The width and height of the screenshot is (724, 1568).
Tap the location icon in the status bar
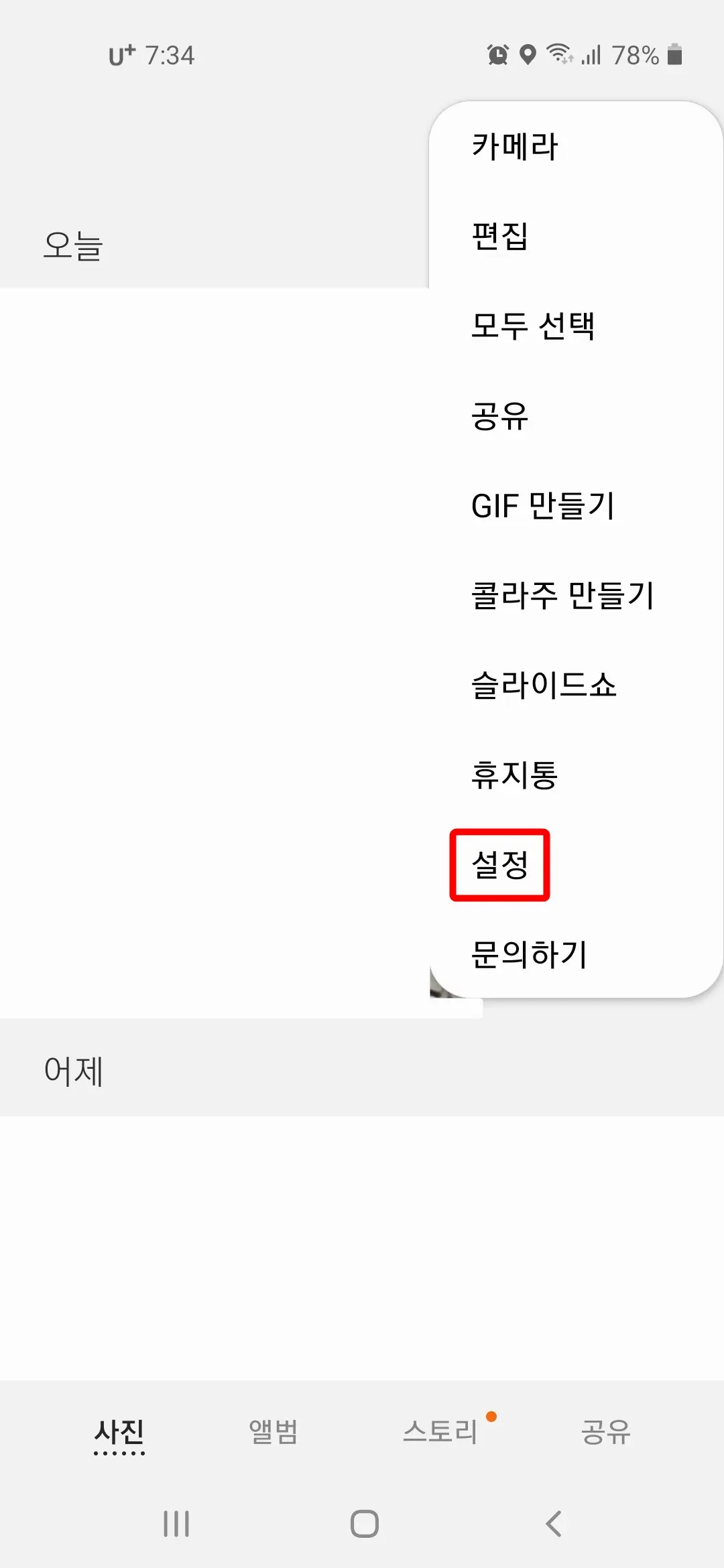pos(530,55)
